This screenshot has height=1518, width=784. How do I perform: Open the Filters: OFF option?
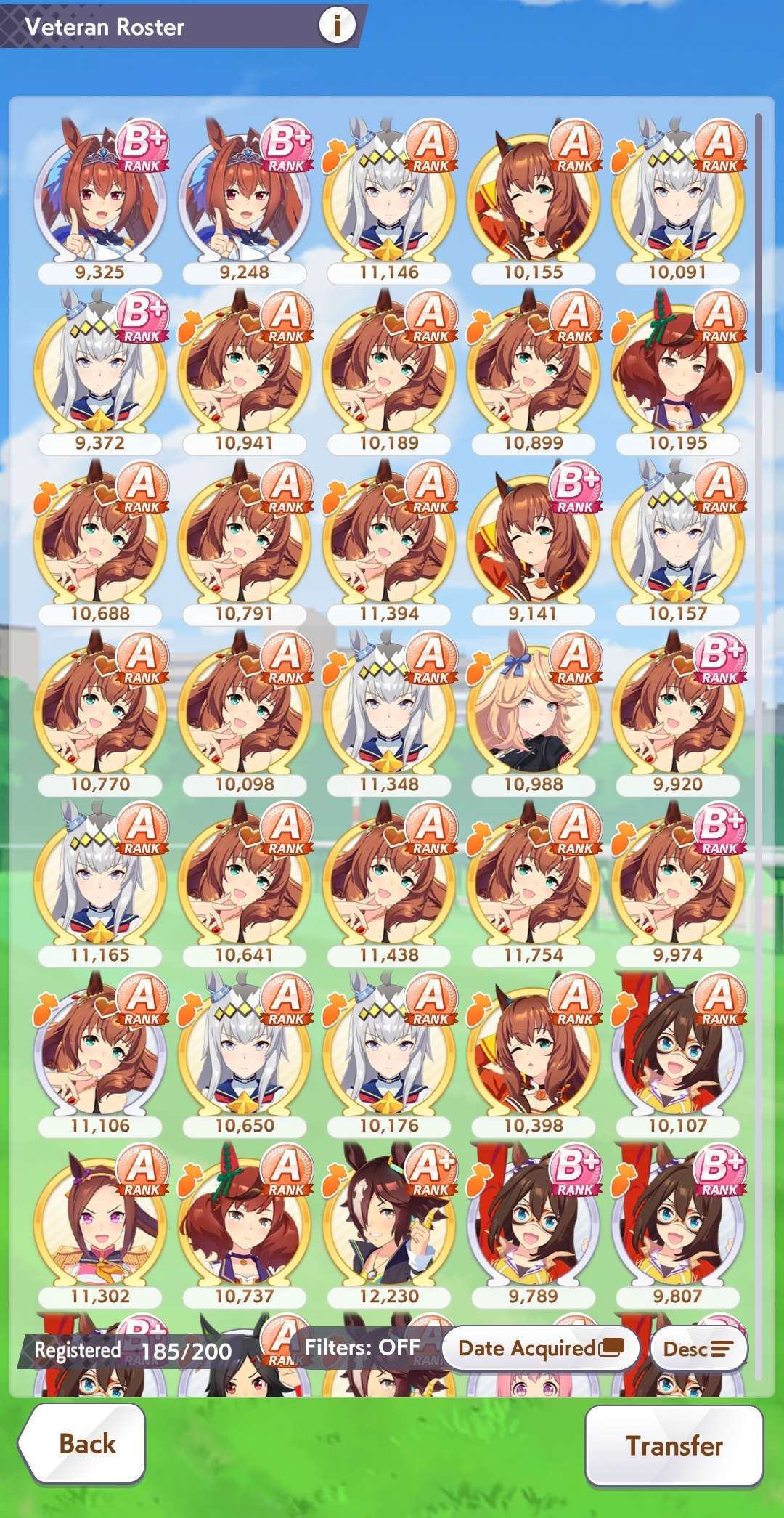point(362,1347)
